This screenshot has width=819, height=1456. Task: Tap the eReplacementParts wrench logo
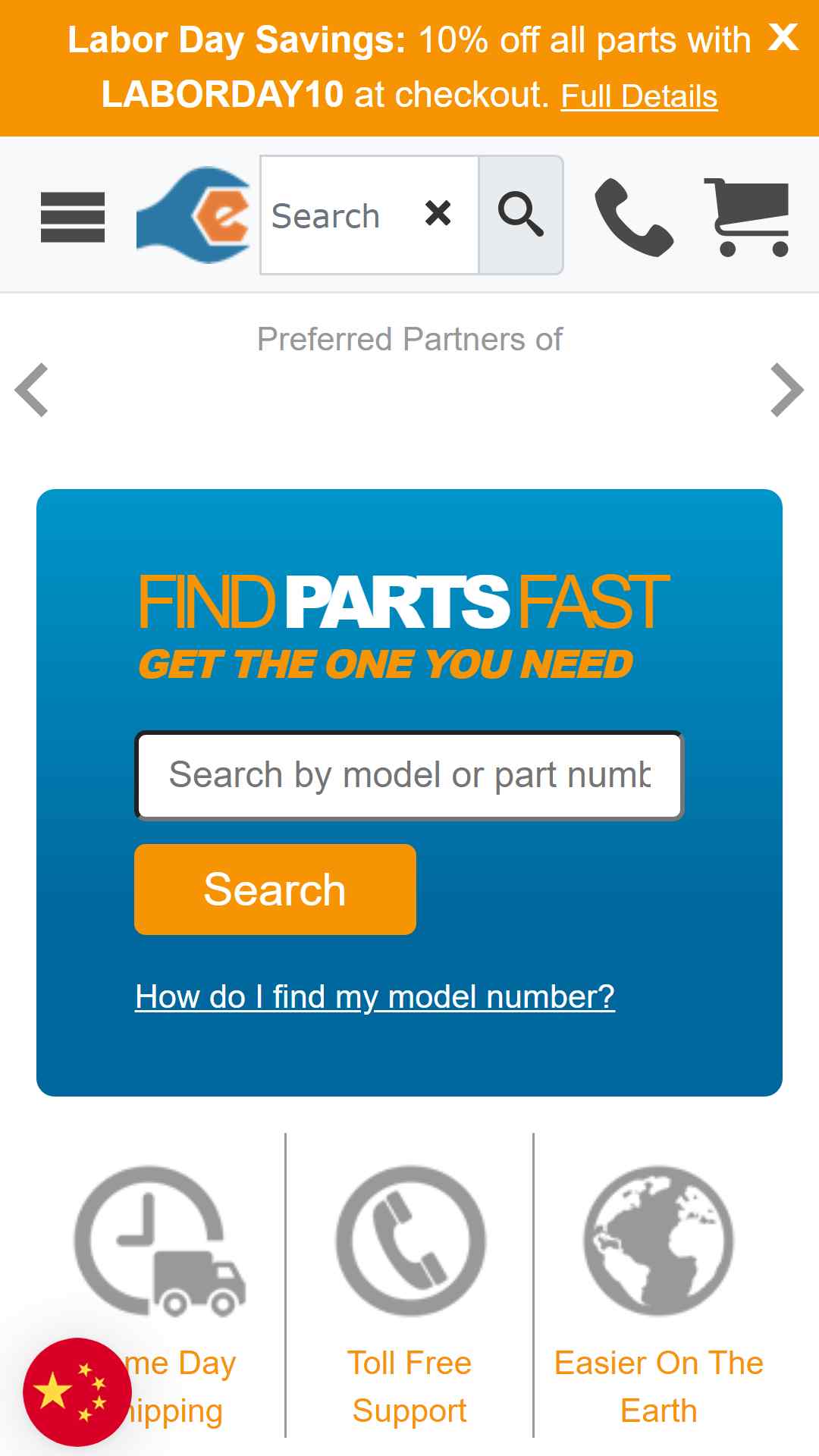point(193,215)
